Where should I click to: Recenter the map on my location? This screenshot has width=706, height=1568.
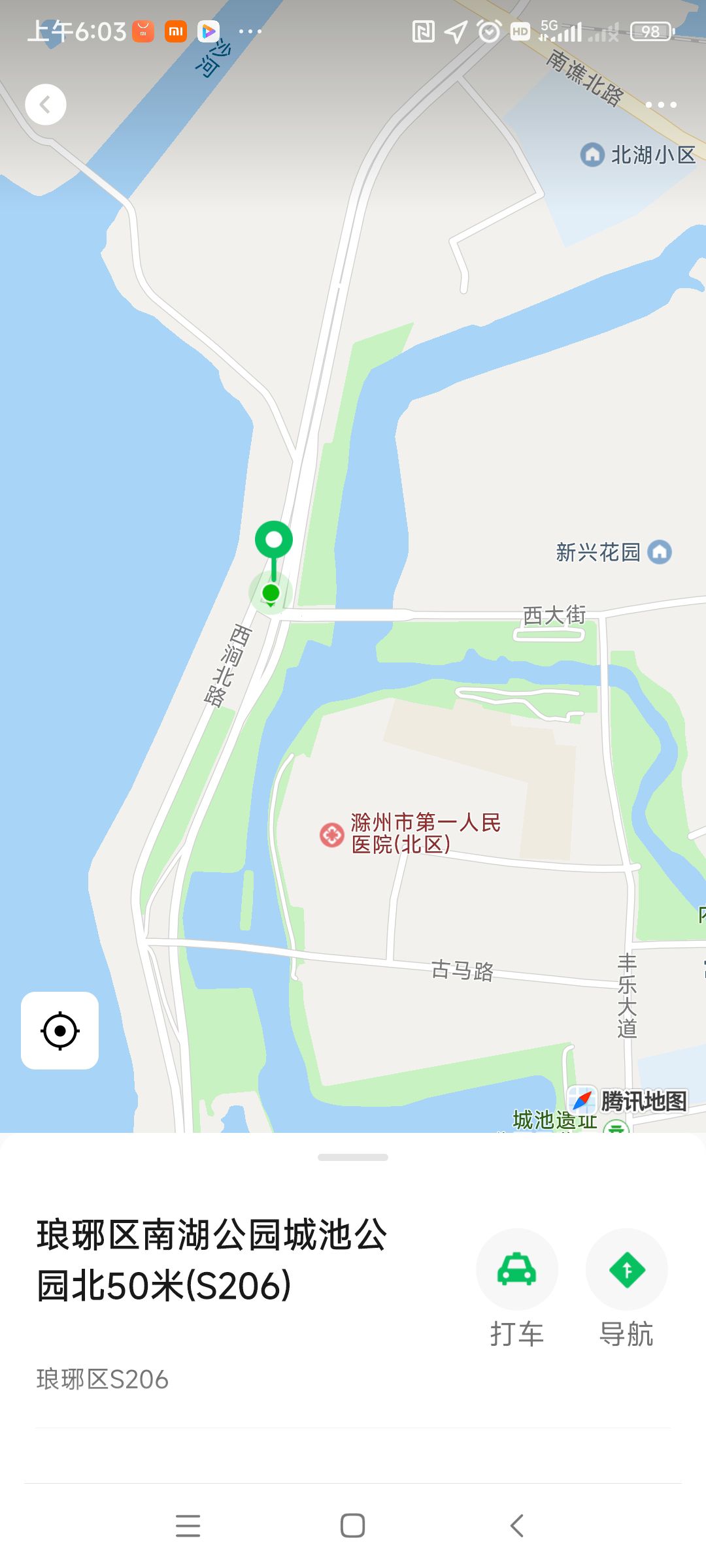(x=60, y=1031)
